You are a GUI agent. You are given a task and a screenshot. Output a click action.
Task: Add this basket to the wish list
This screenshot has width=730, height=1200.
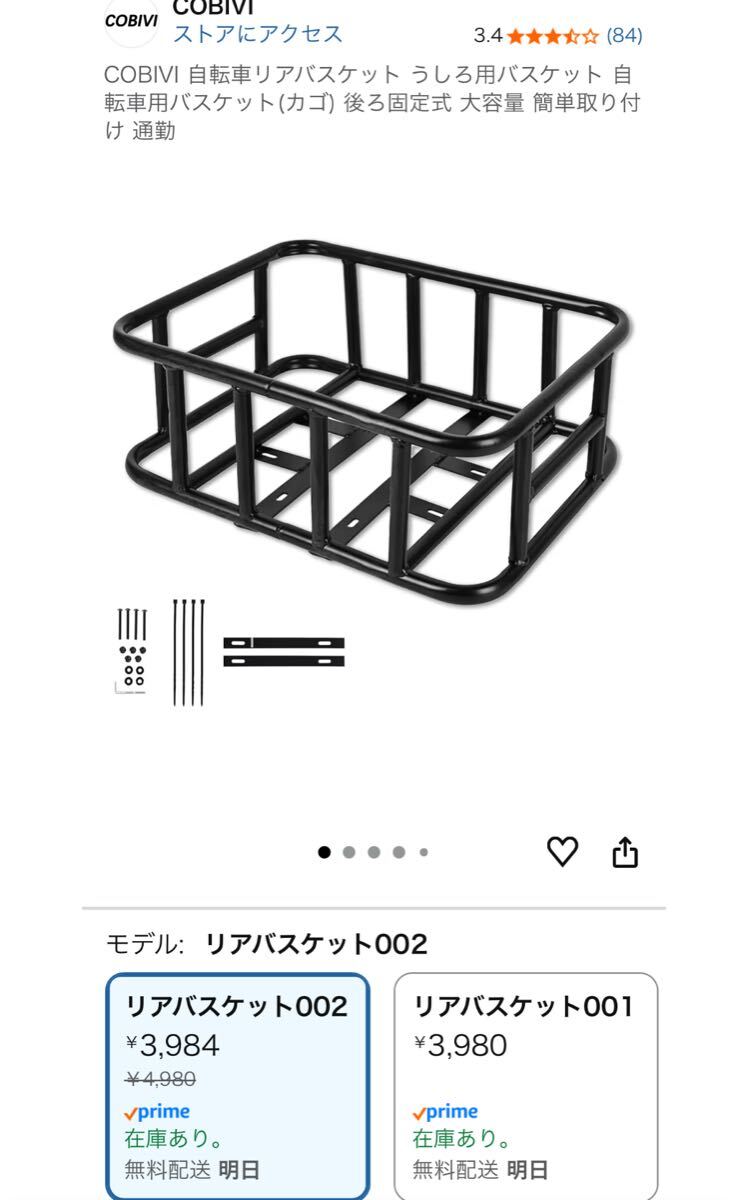pos(563,852)
